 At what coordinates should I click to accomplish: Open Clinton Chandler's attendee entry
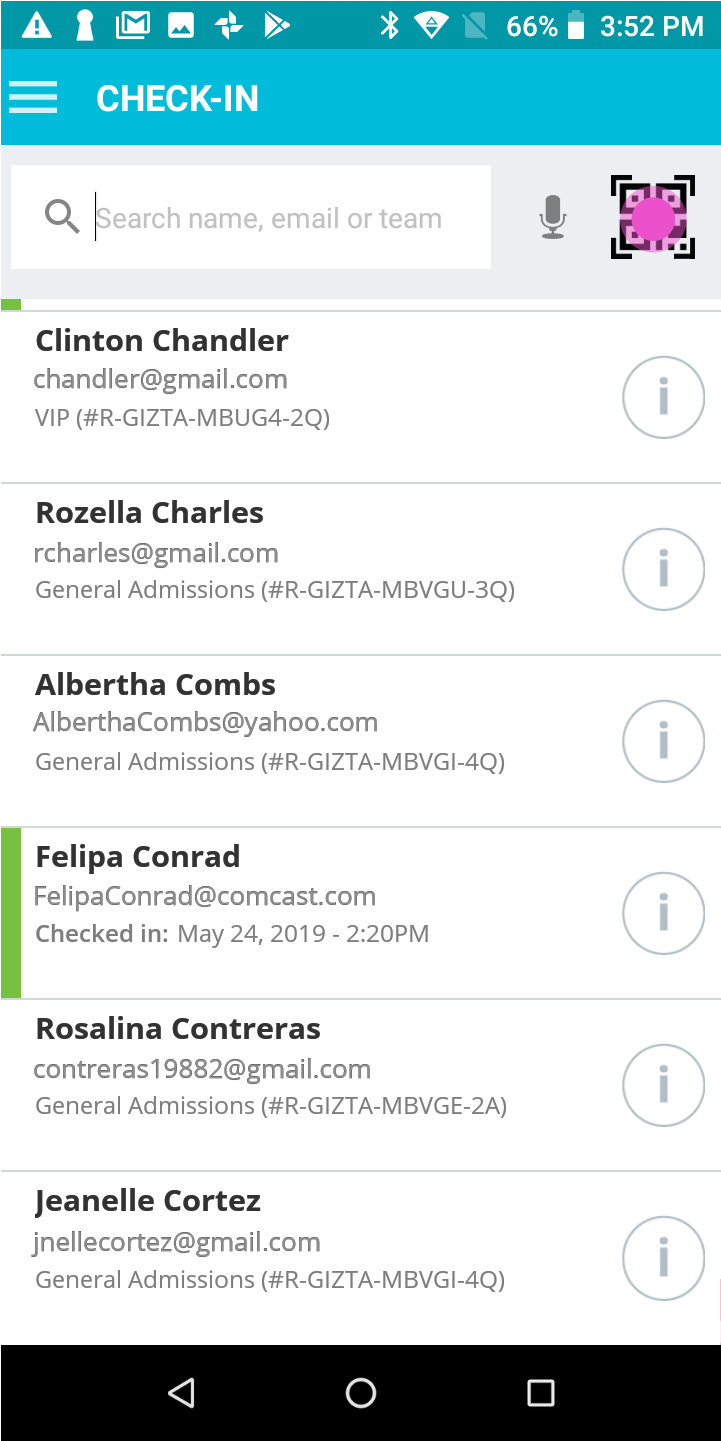click(x=361, y=397)
